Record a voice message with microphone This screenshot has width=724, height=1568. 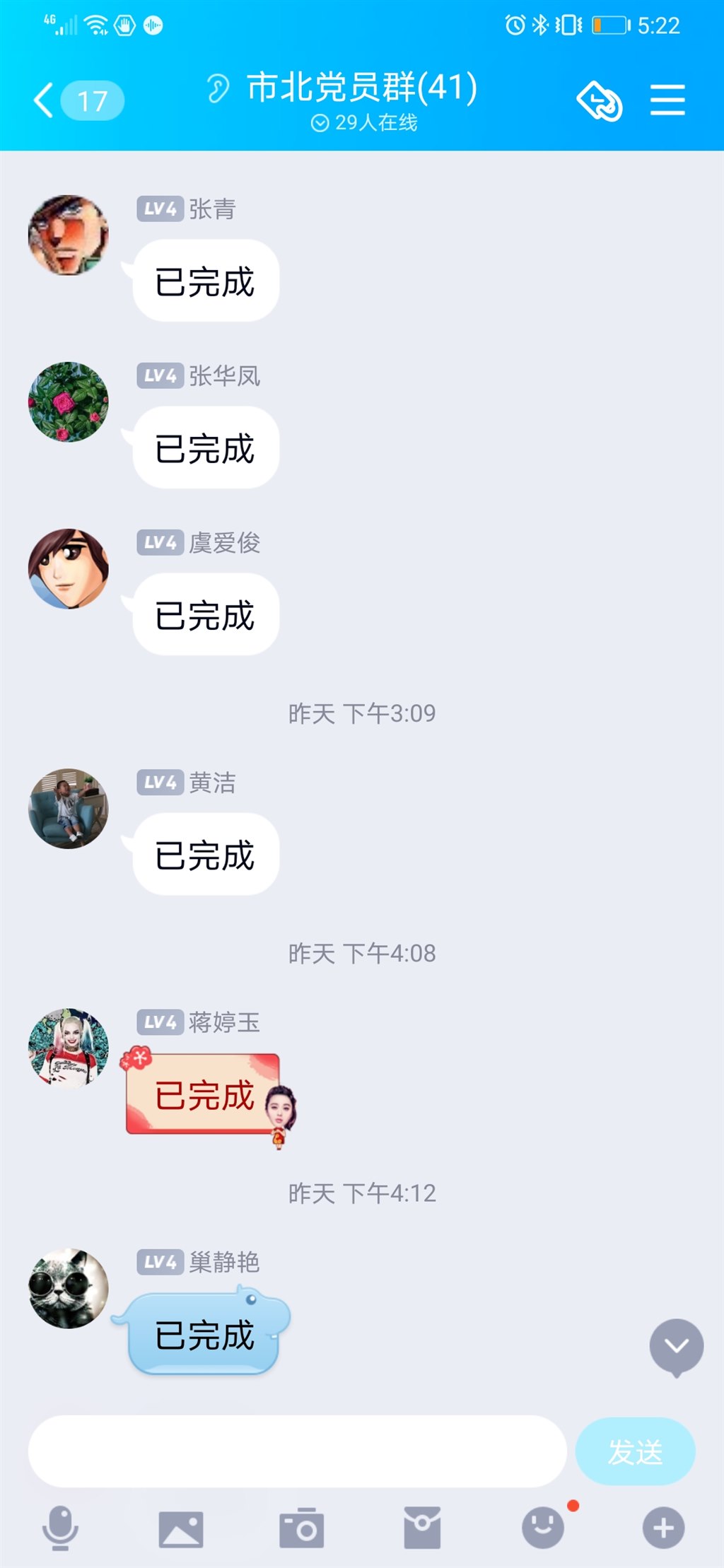coord(60,1528)
